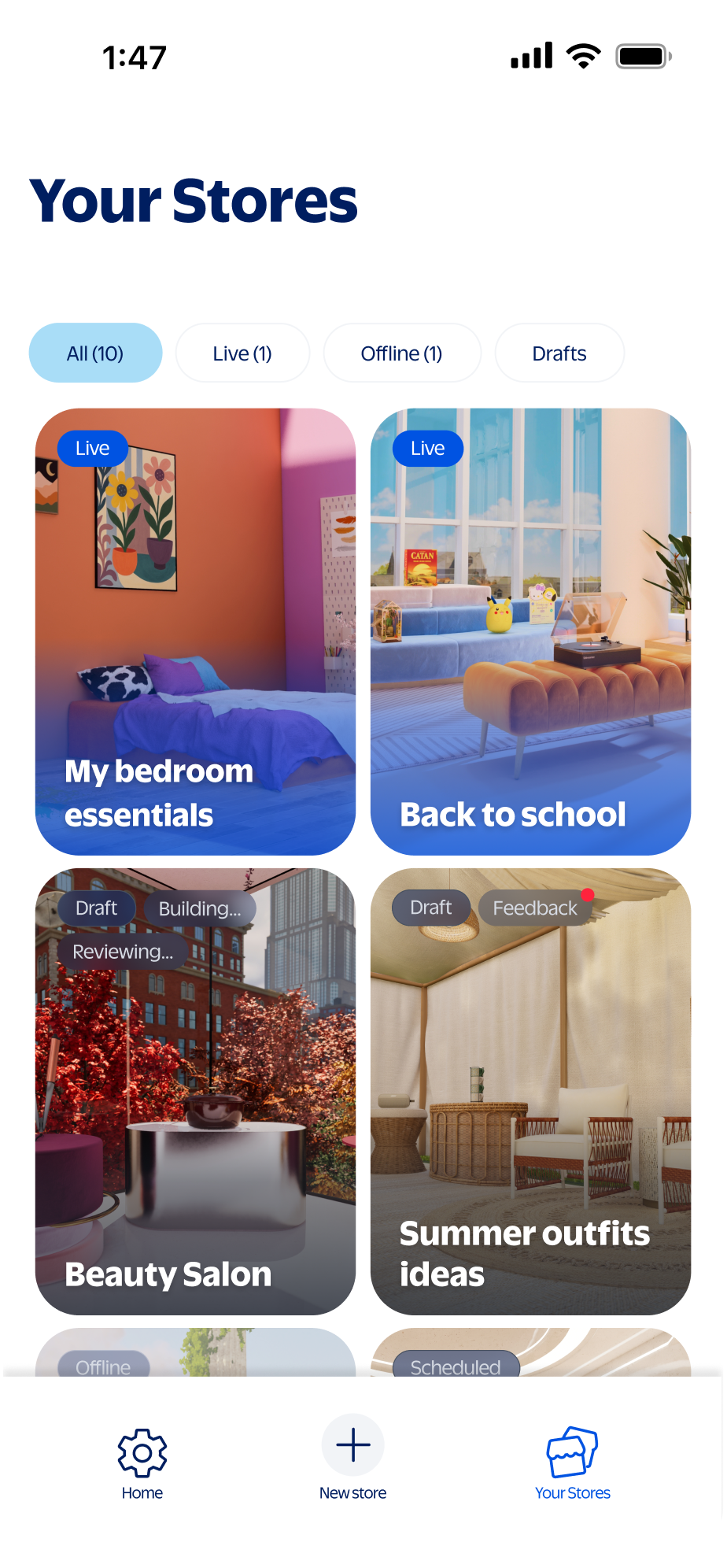Open the Scheduled store card
The image size is (727, 1568).
pos(530,1354)
